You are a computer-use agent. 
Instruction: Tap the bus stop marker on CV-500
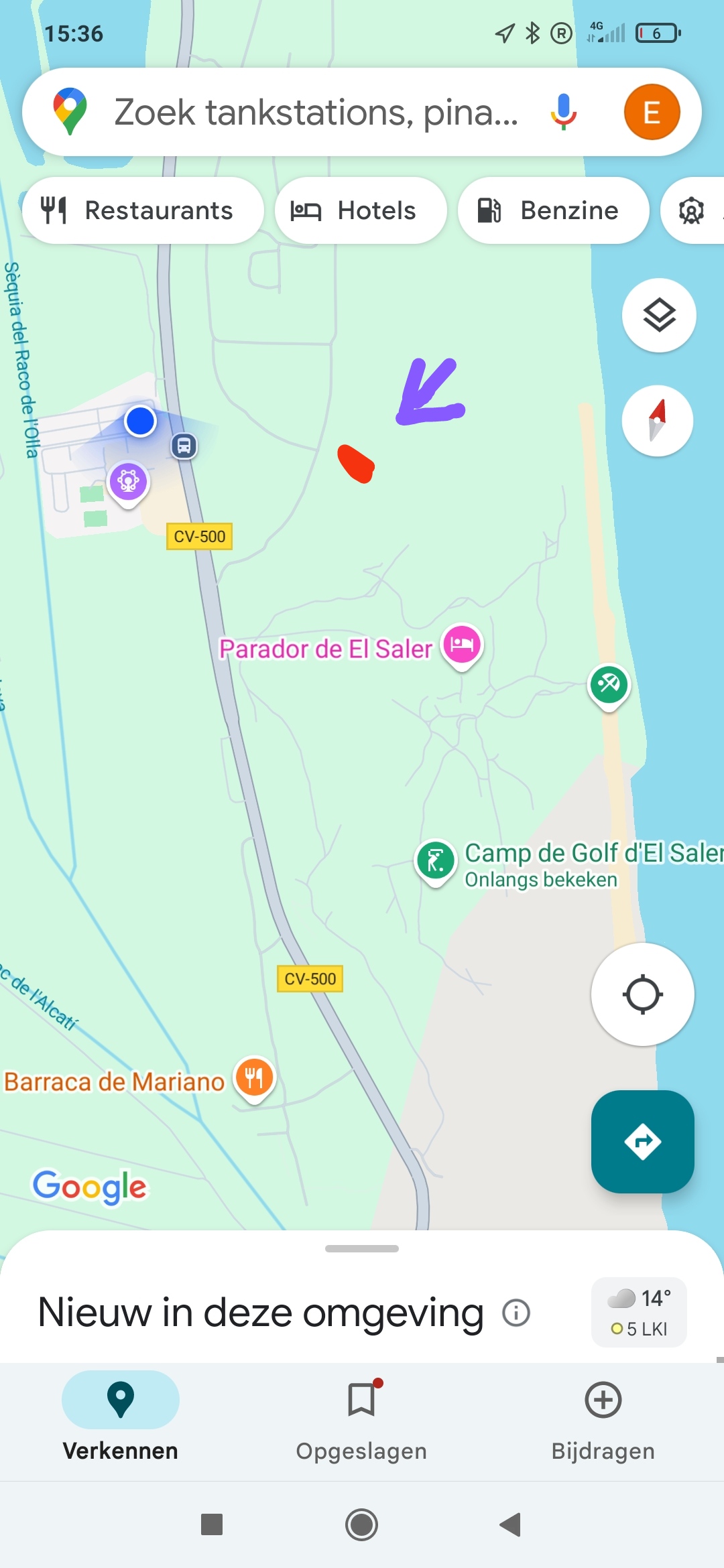[184, 446]
